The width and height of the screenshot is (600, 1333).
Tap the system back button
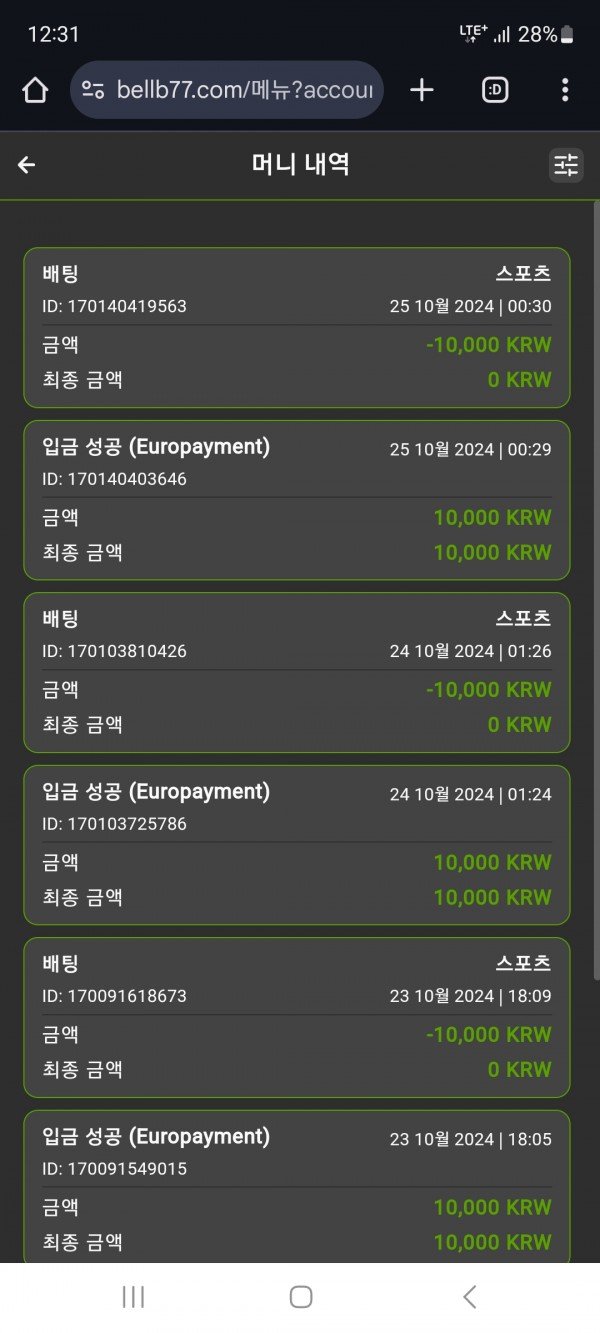[469, 1297]
